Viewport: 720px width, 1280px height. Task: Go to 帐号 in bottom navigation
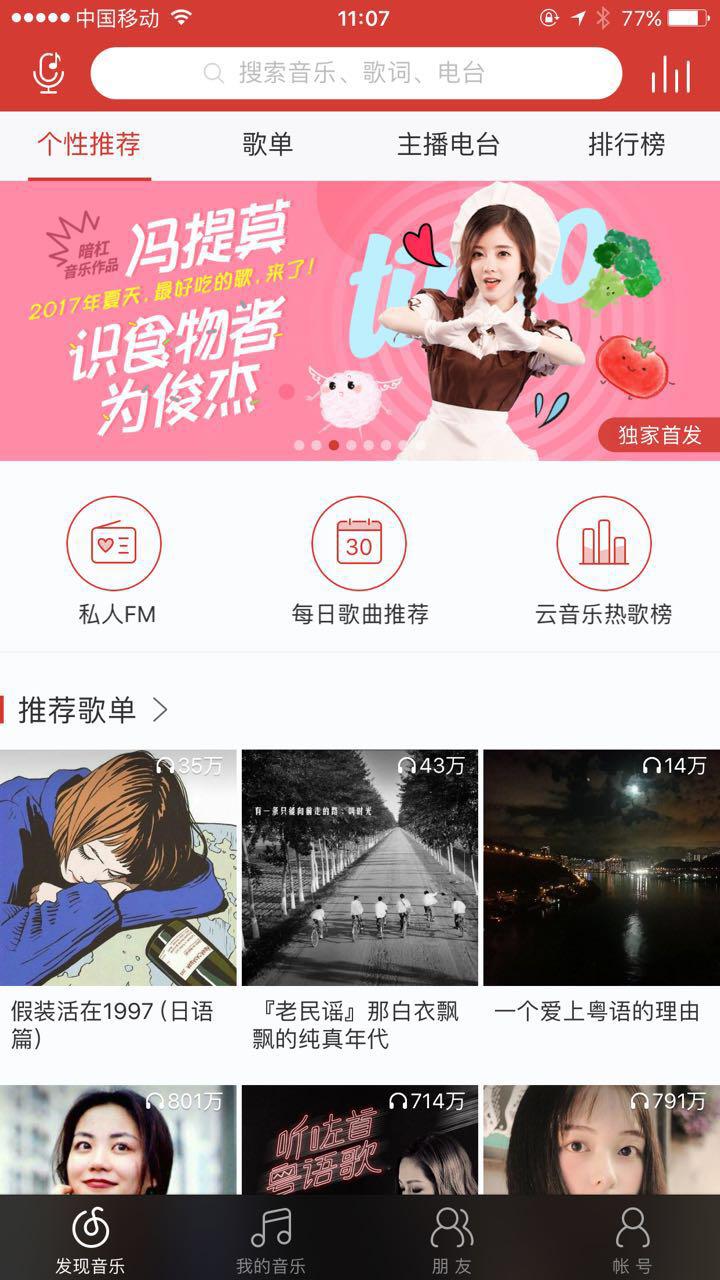click(631, 1240)
